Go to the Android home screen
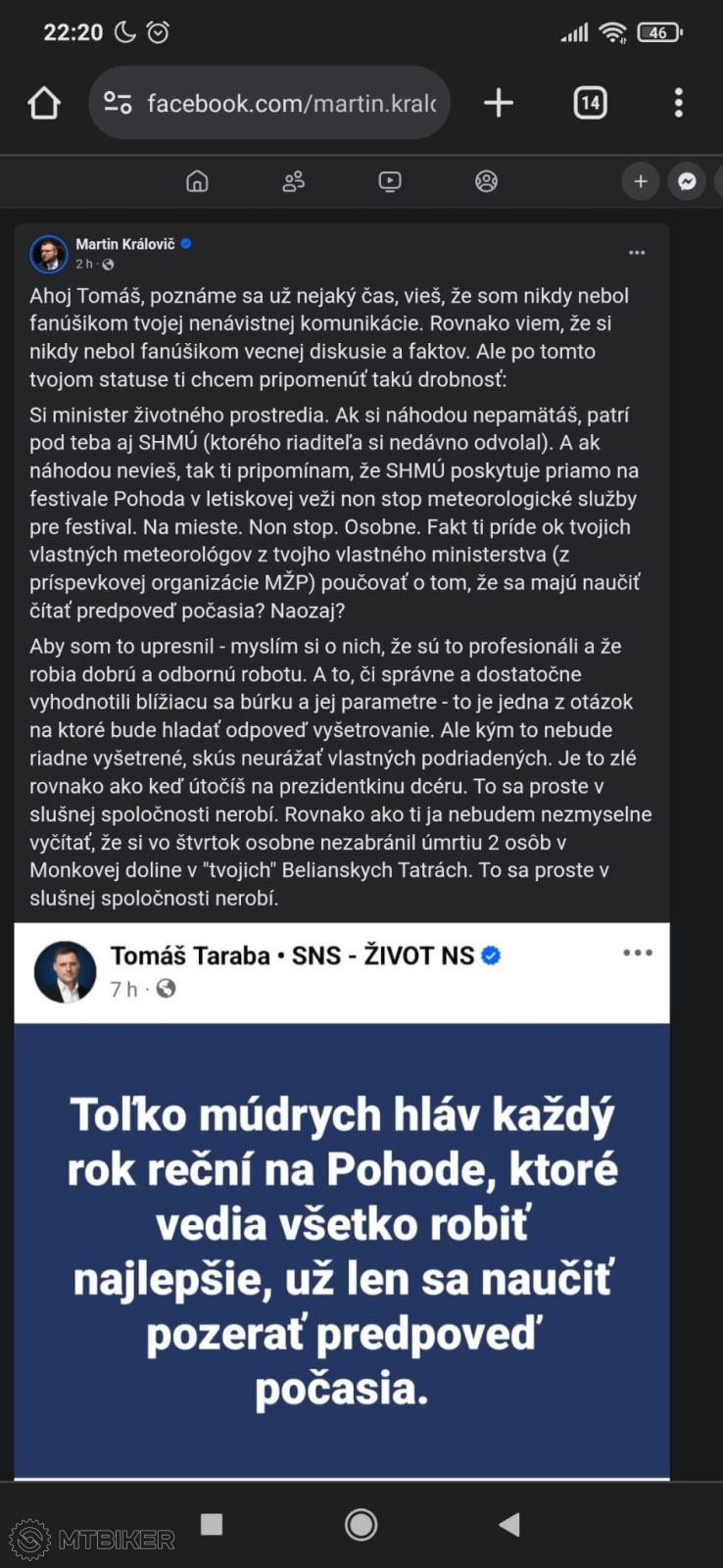This screenshot has width=723, height=1568. (x=361, y=1524)
